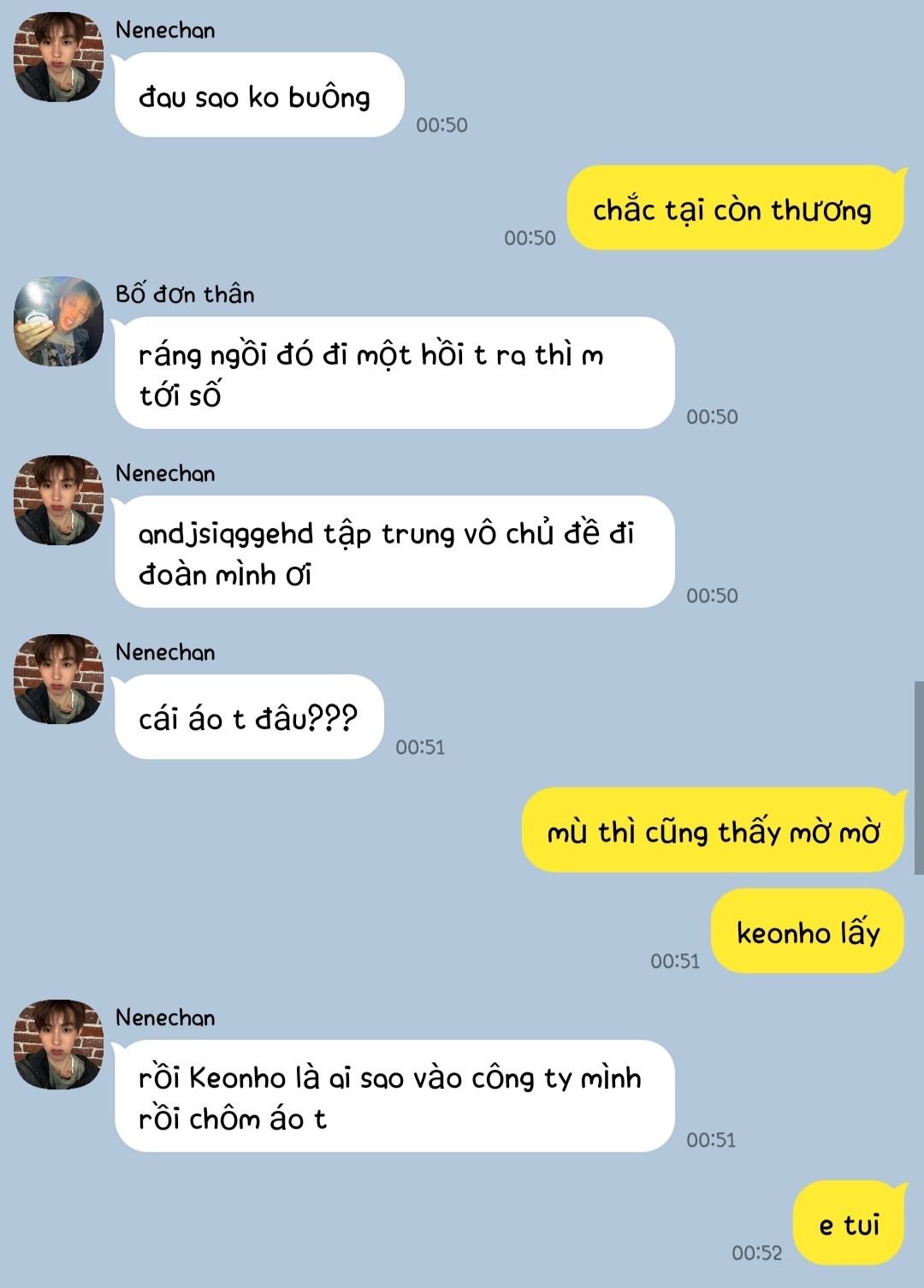View Nenechan's profile from the "tập trung vô chủ đề" message
Screen dimensions: 924x1288
58,500
